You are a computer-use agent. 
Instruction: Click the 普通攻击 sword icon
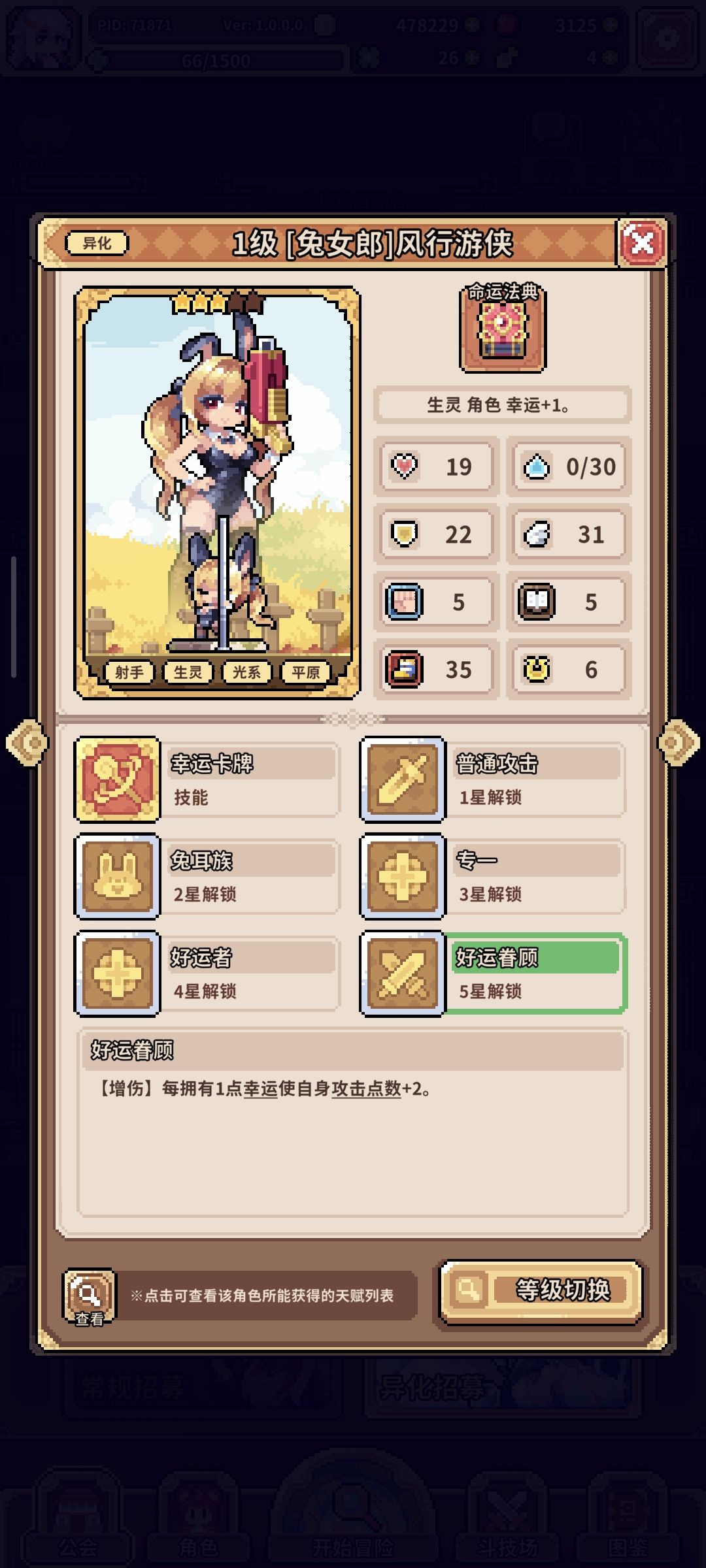[402, 782]
